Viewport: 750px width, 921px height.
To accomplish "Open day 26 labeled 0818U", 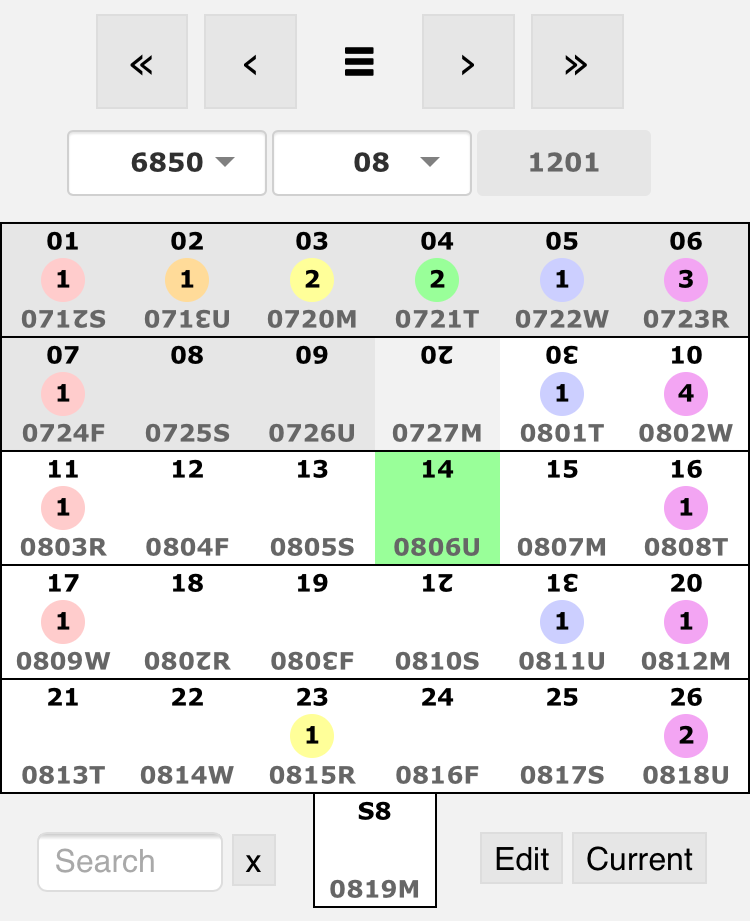I will point(686,735).
